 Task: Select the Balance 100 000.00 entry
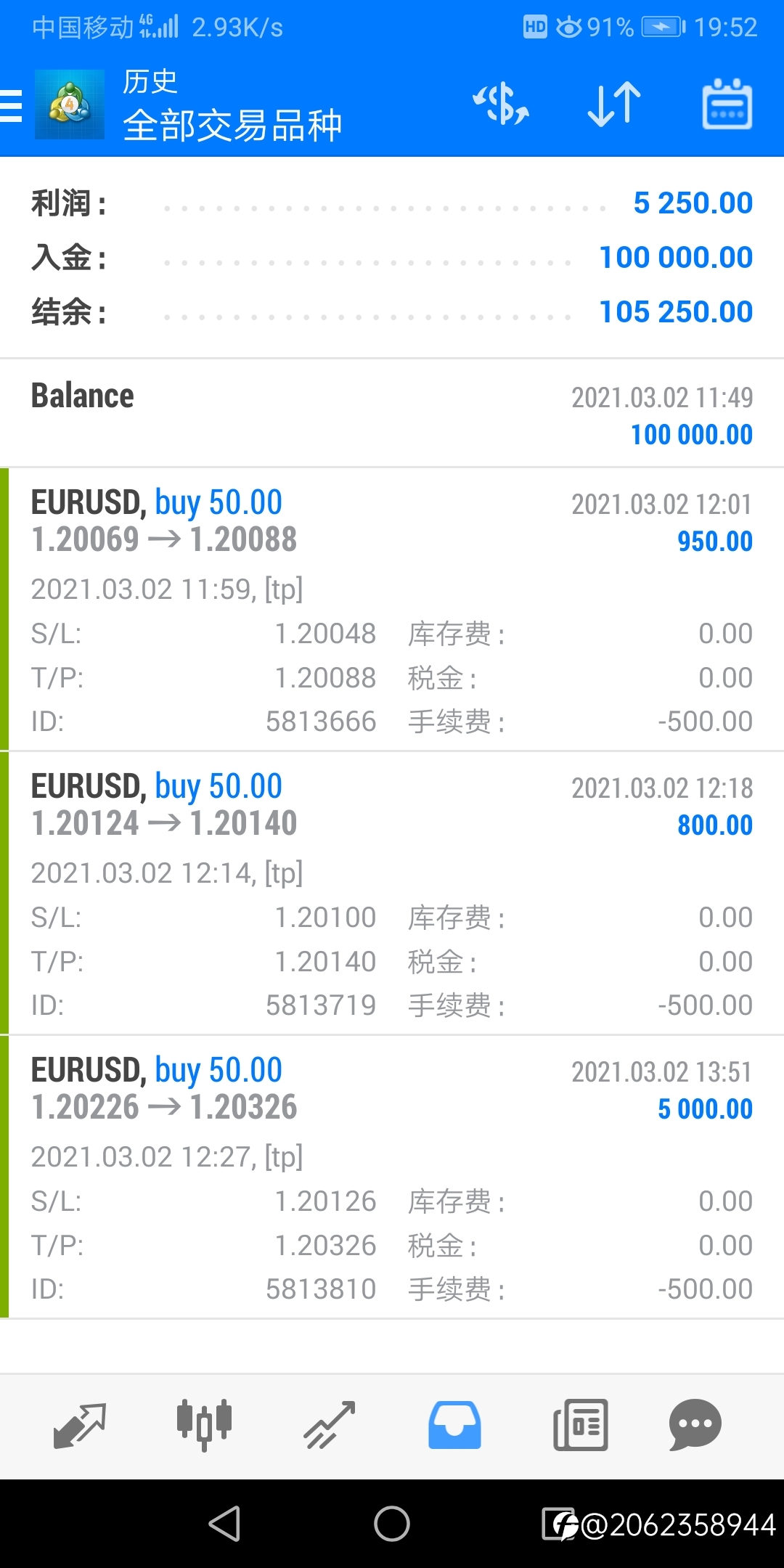pyautogui.click(x=392, y=414)
